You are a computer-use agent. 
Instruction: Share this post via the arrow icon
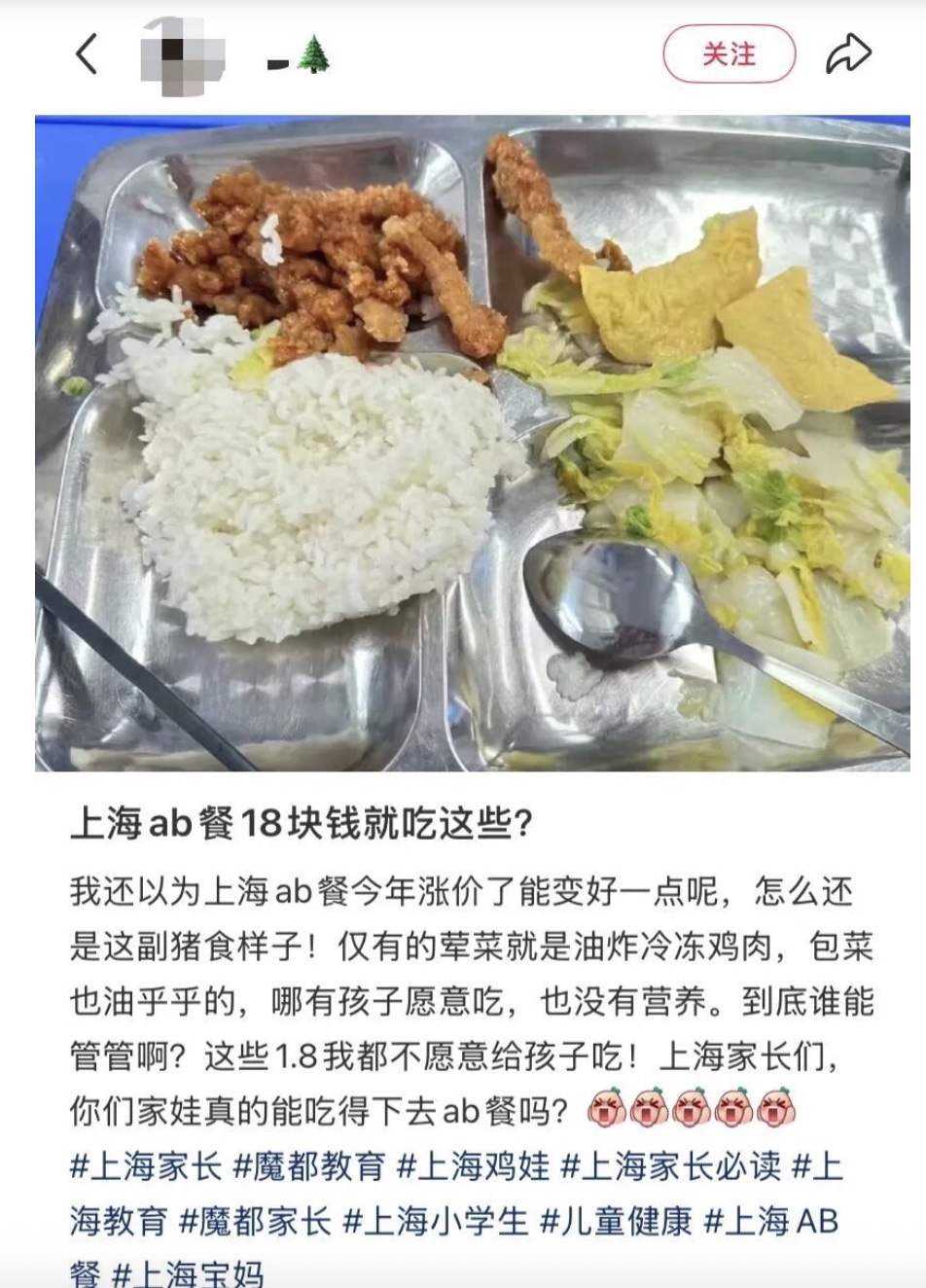pyautogui.click(x=847, y=54)
